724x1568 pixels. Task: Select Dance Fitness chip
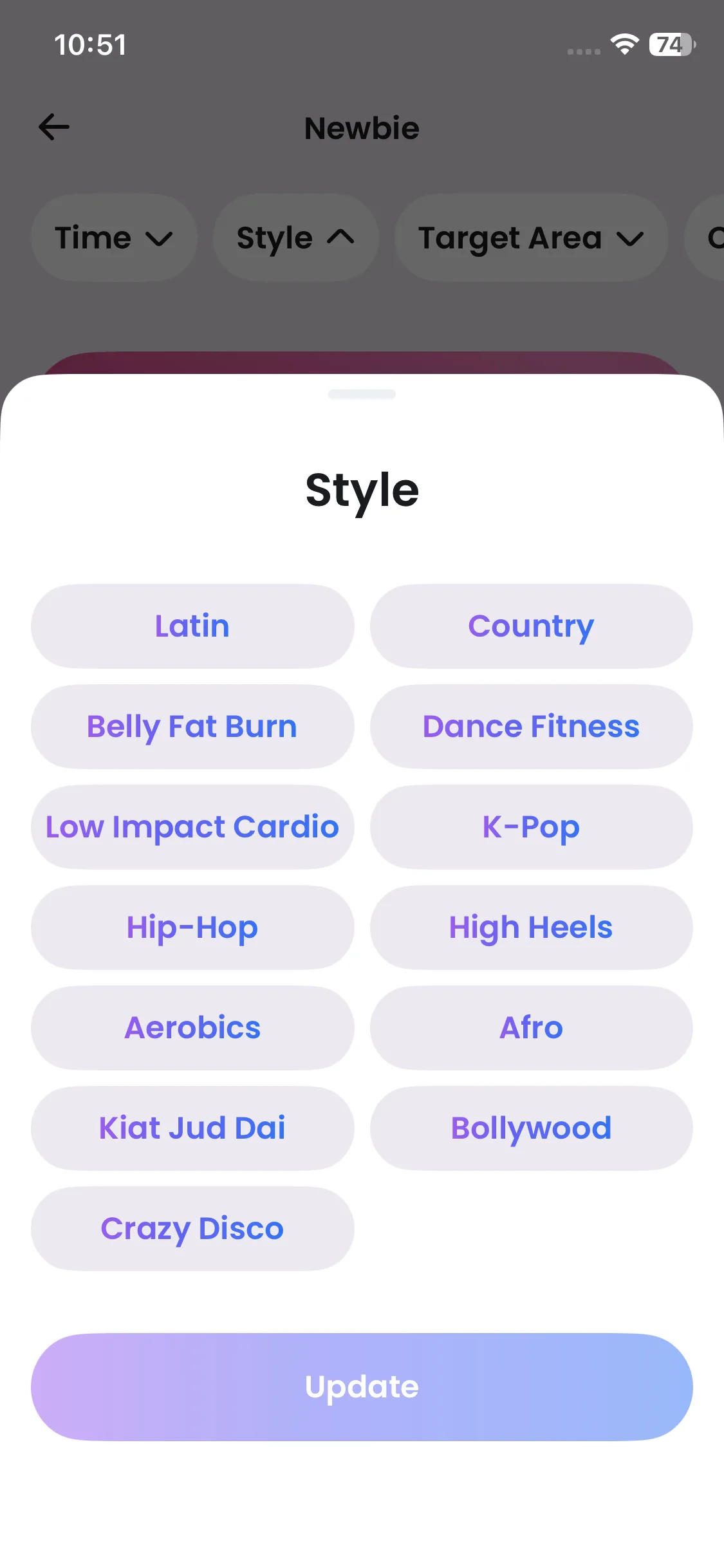point(531,727)
